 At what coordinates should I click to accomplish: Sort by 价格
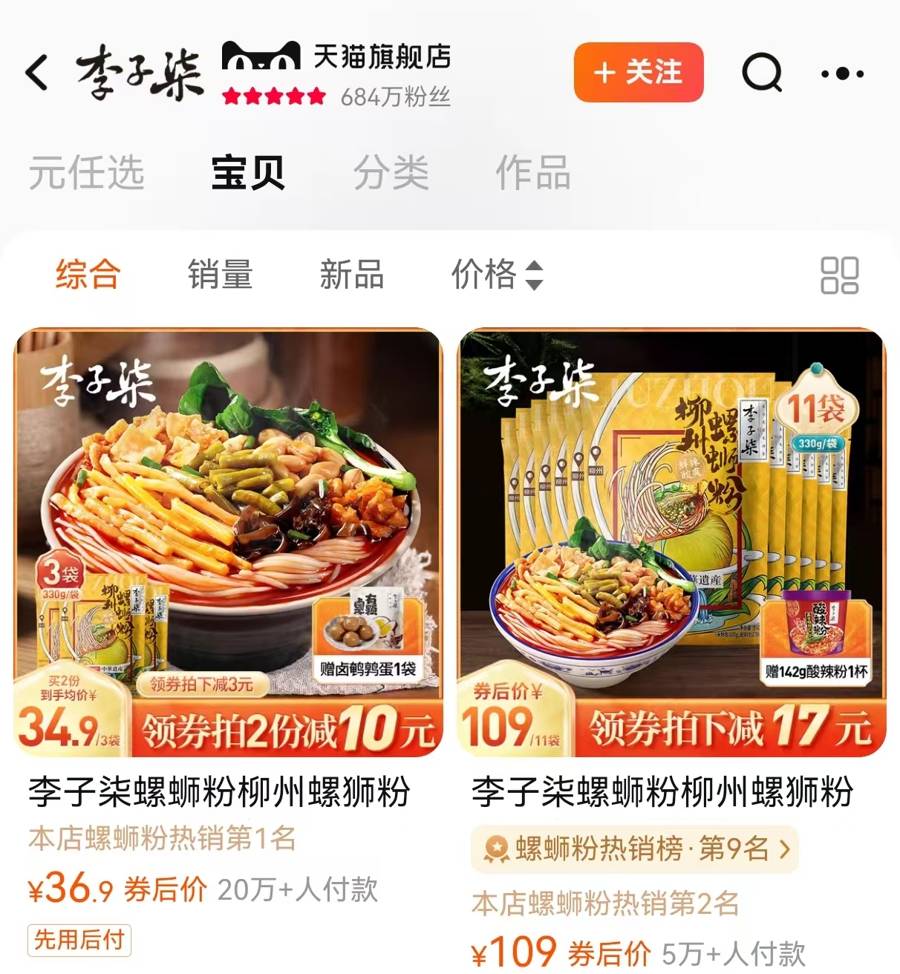click(x=497, y=274)
